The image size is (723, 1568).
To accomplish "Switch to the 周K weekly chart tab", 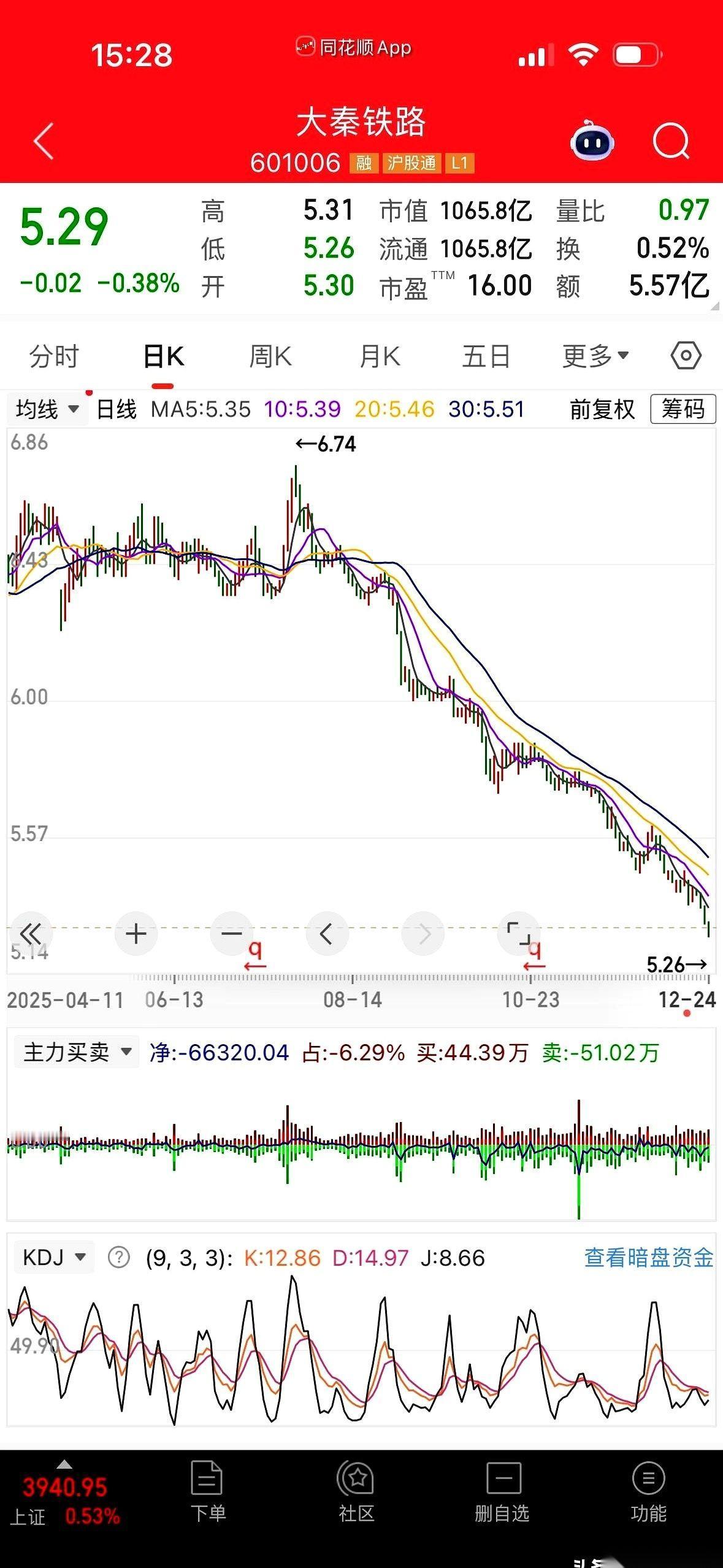I will pyautogui.click(x=270, y=355).
